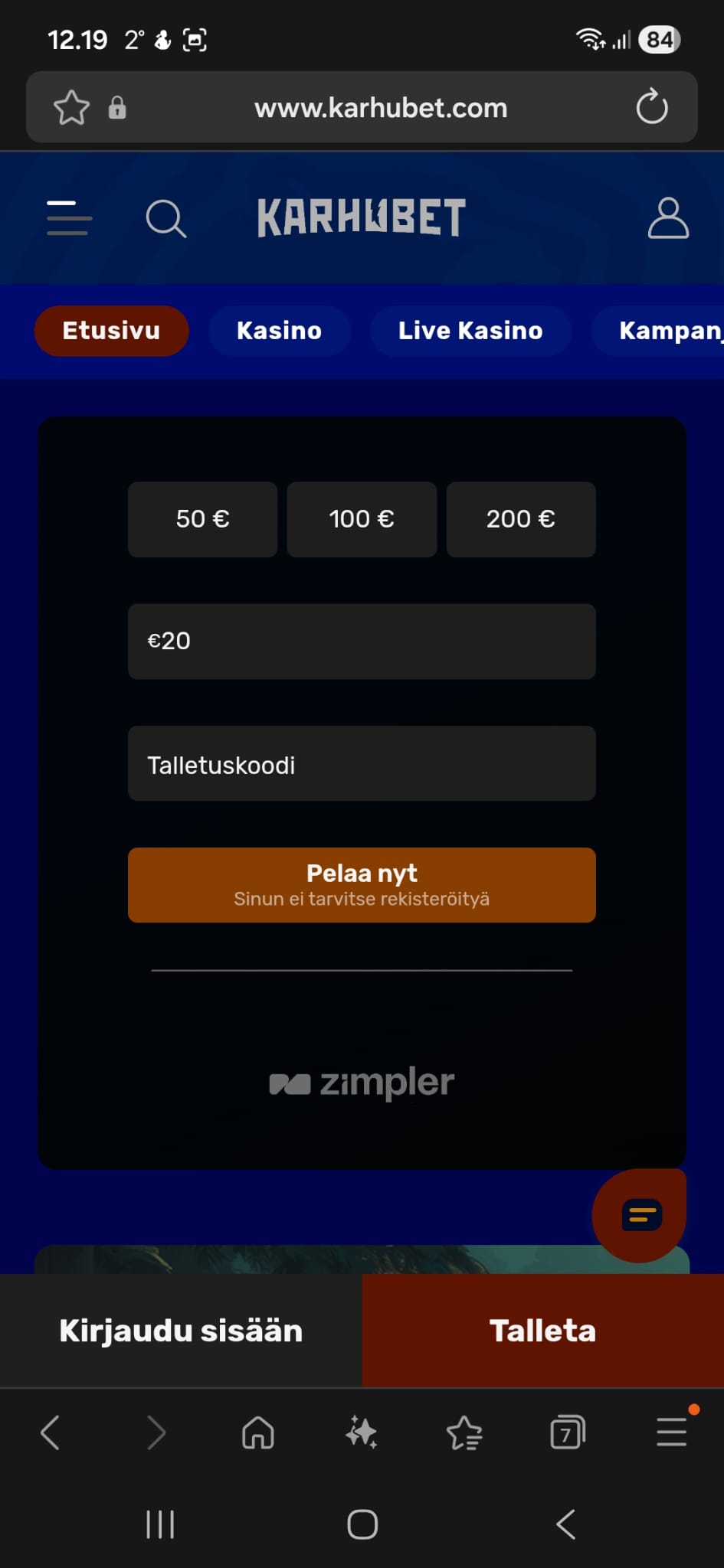
Task: Open the hamburger menu
Action: pos(69,218)
